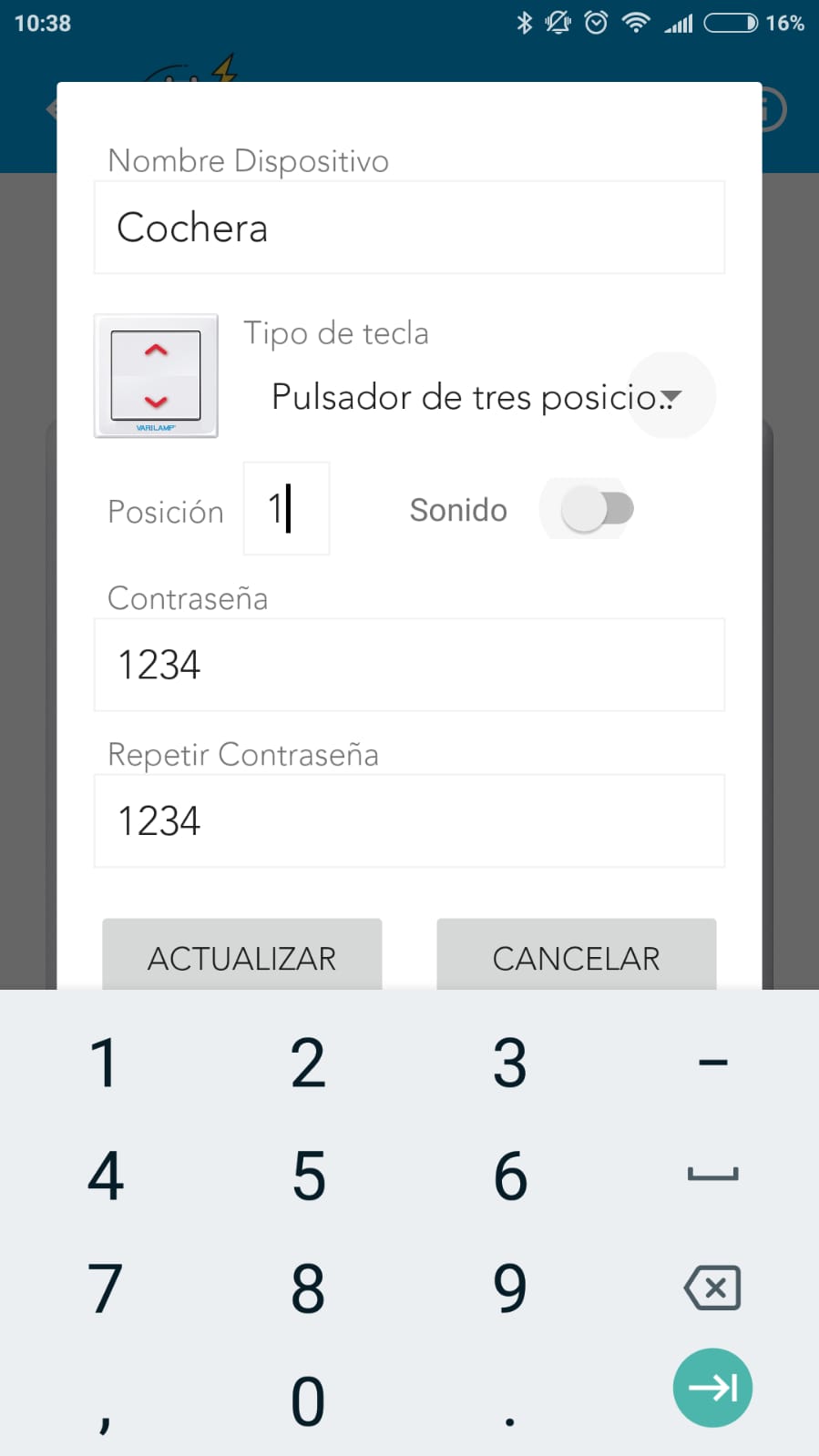Edit the Nombre Dispositivo field
The width and height of the screenshot is (819, 1456).
click(x=408, y=228)
